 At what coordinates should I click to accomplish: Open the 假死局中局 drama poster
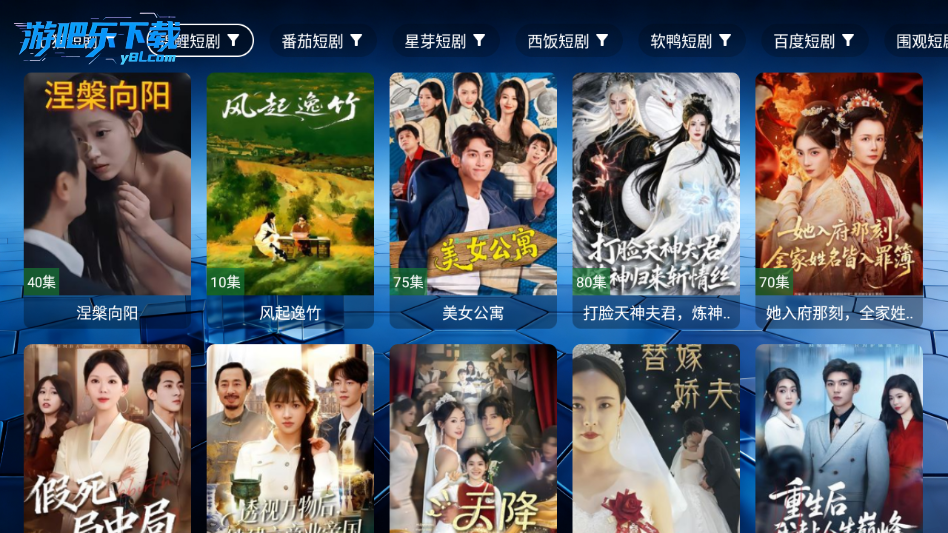[107, 440]
